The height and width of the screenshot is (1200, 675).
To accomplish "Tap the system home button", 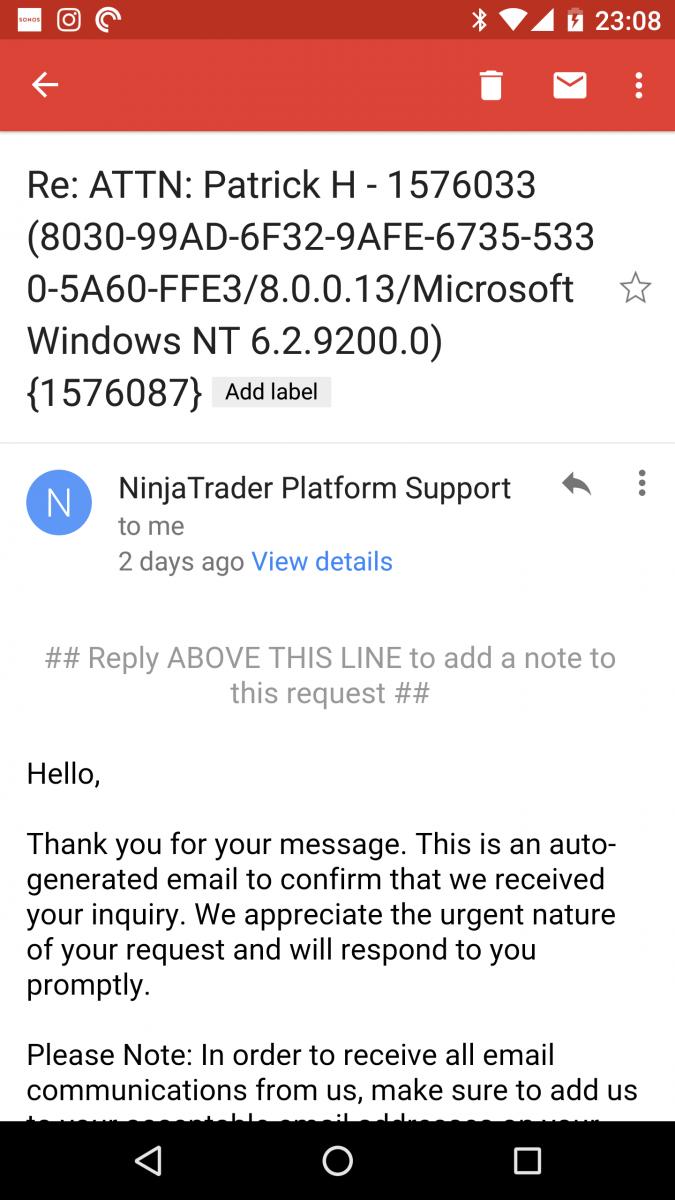I will [x=337, y=1160].
